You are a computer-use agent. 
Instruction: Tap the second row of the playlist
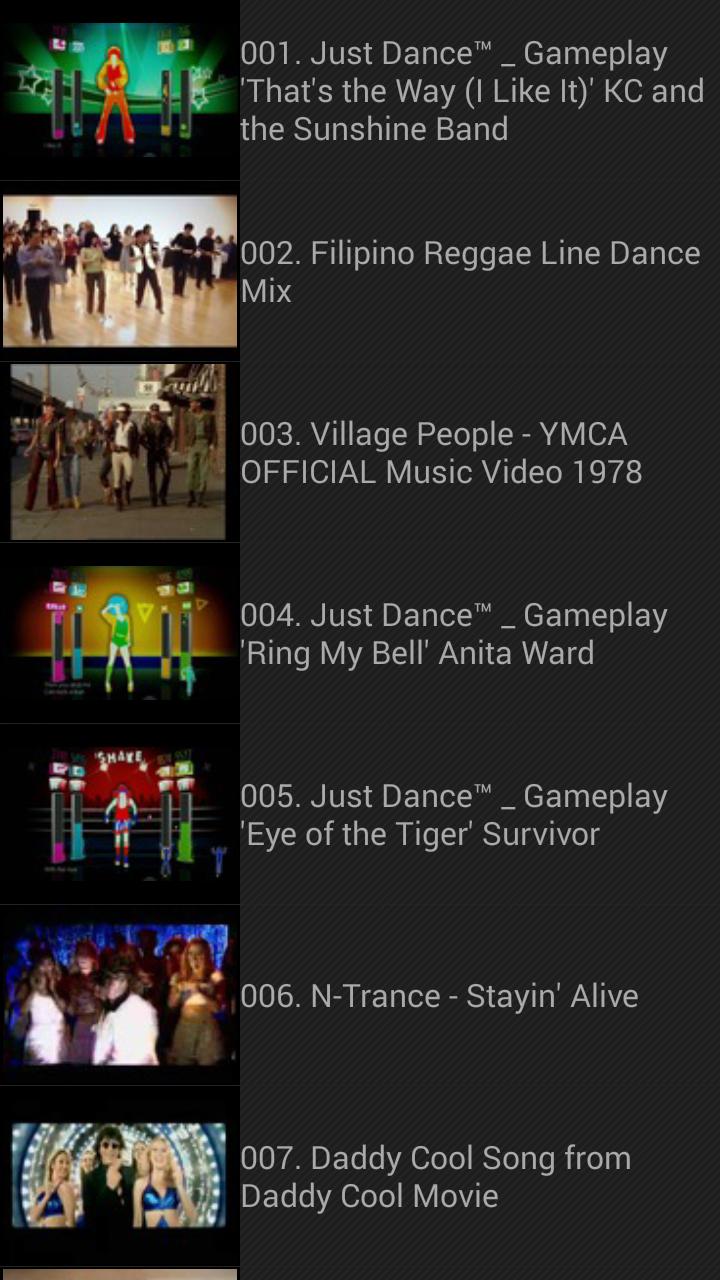(360, 270)
